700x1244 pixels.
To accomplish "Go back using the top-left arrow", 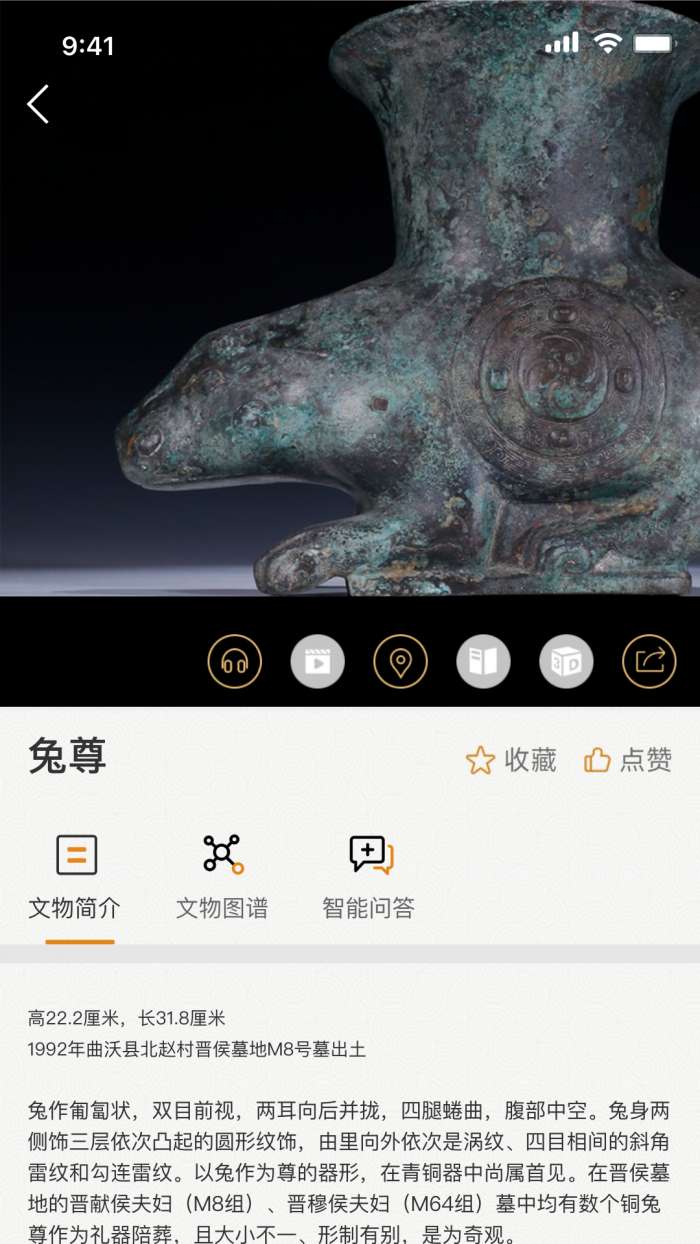I will click(x=38, y=104).
